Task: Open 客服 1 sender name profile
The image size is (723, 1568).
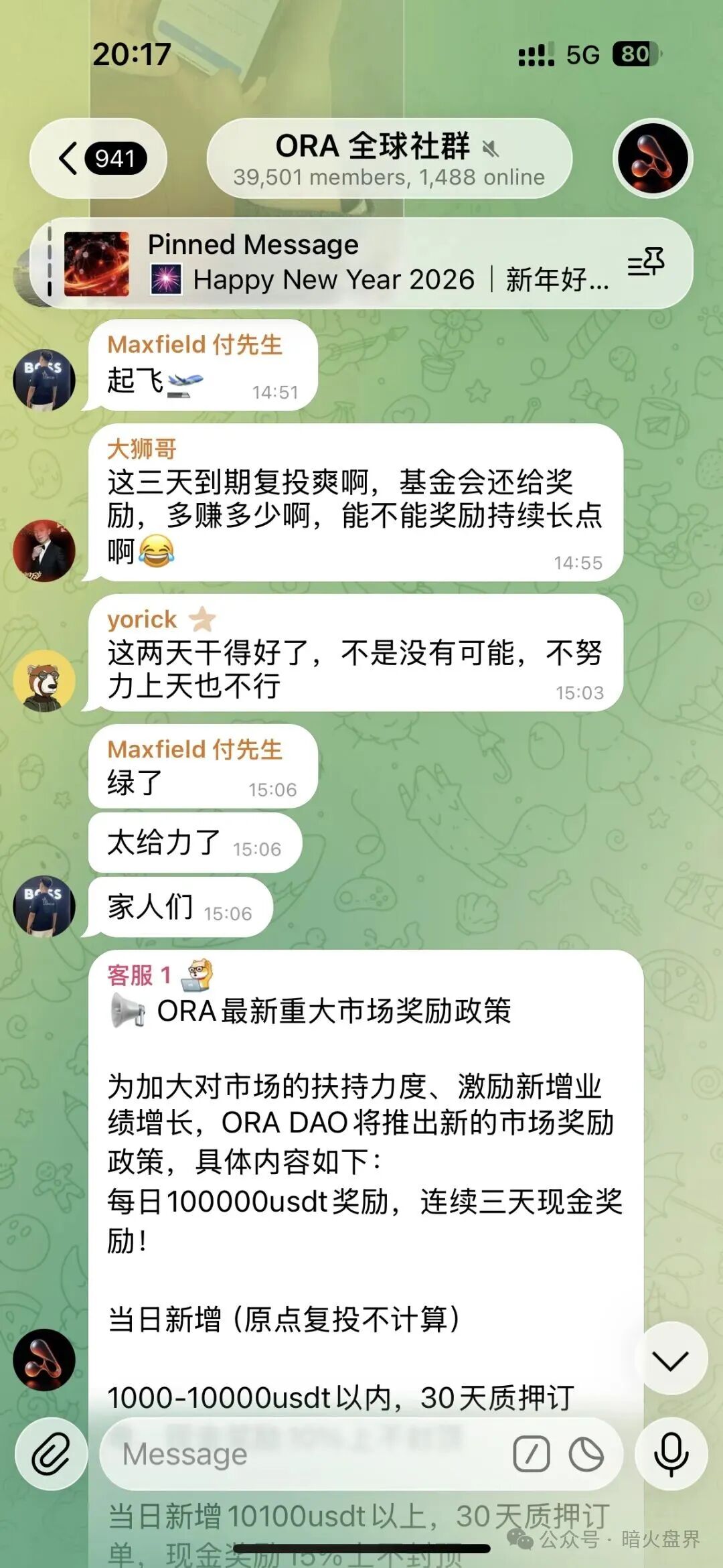Action: tap(139, 975)
